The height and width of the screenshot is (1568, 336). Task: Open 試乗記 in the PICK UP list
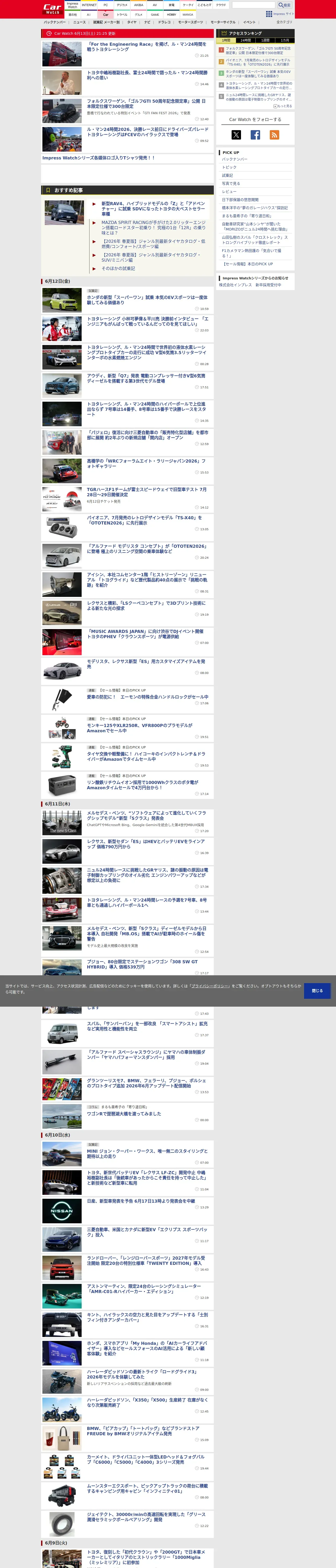pos(227,175)
